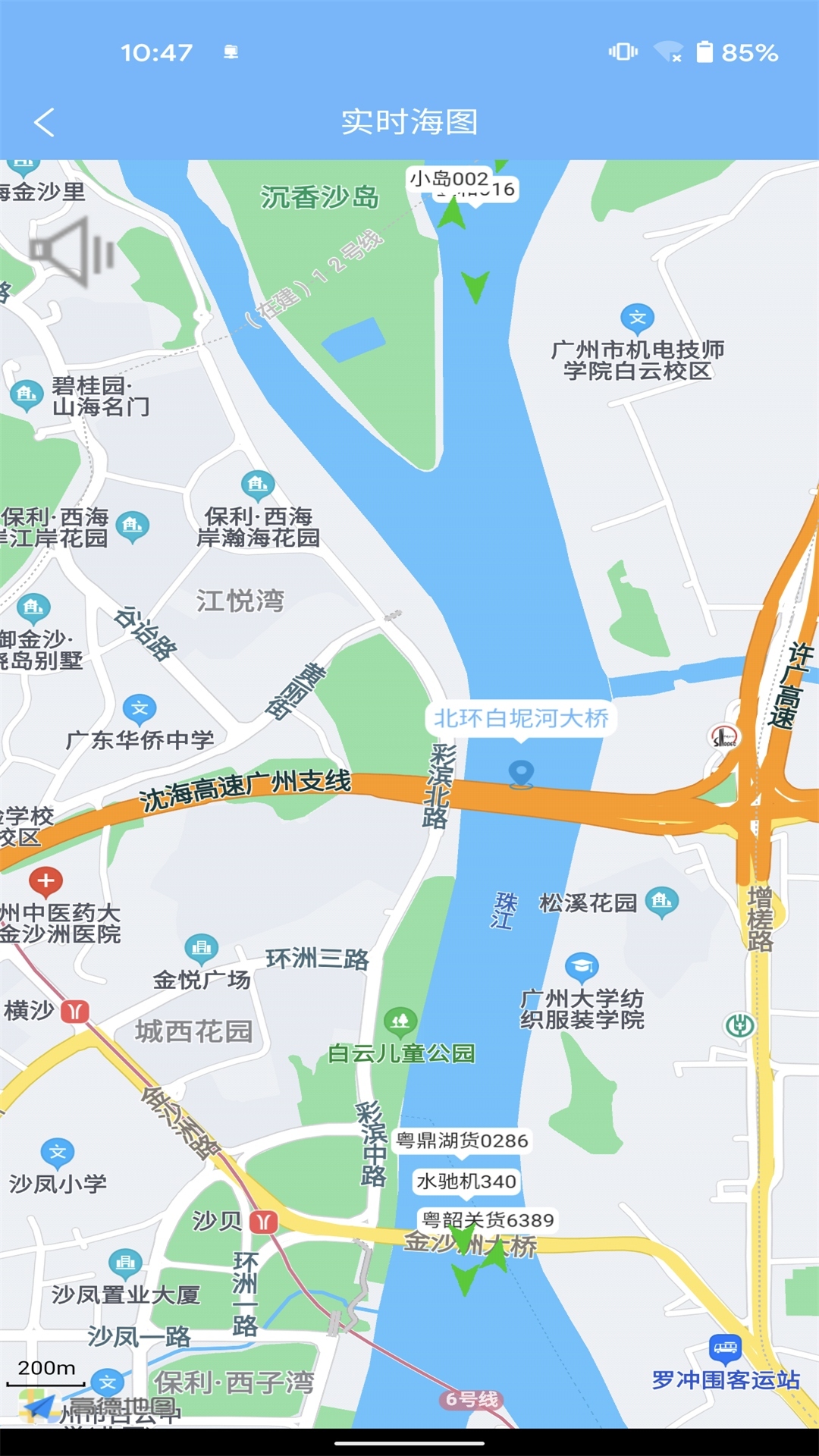
Task: Select the building icon at 碧桂园·山海名门
Action: click(x=27, y=394)
